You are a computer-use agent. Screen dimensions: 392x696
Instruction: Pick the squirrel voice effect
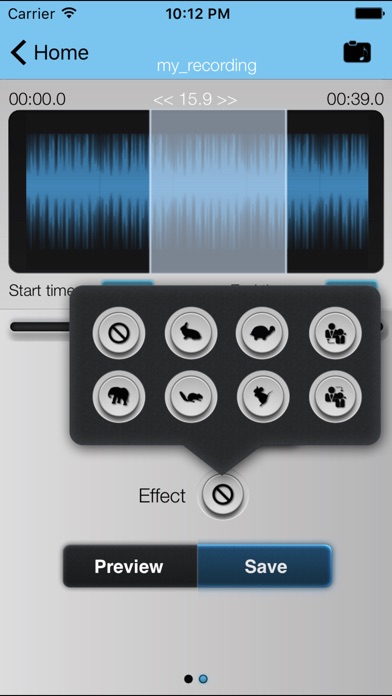click(191, 396)
